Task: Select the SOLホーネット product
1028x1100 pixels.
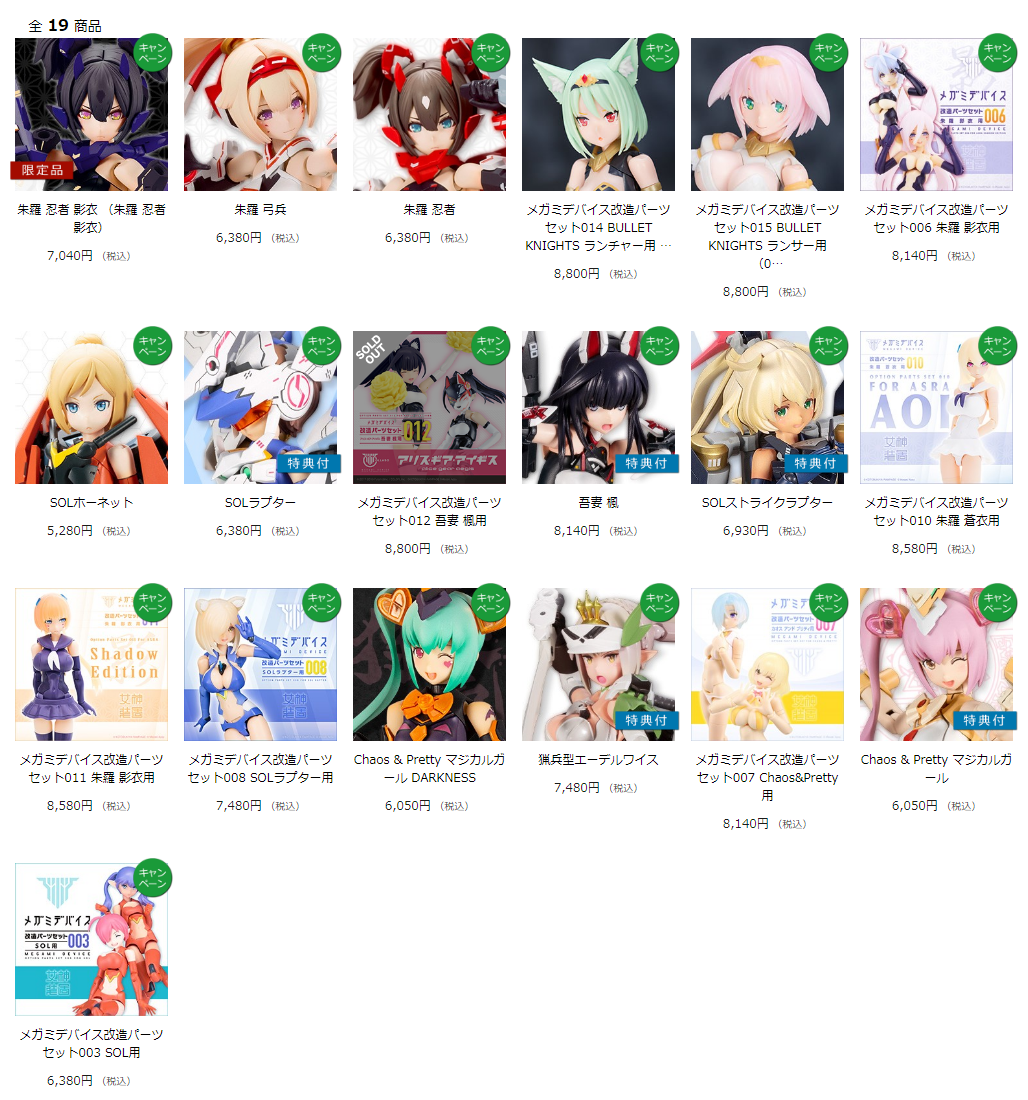Action: (91, 408)
